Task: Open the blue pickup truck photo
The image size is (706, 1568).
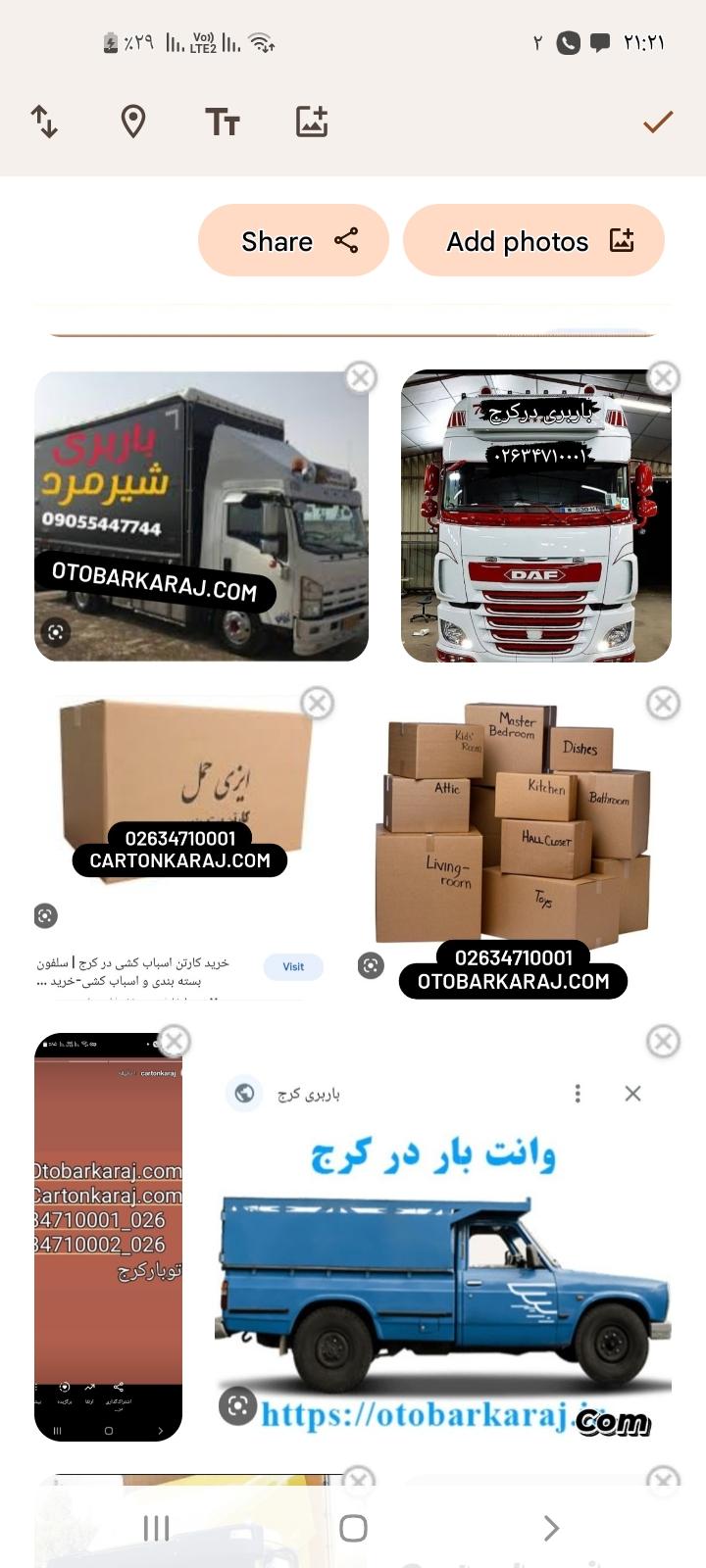Action: click(x=441, y=1274)
